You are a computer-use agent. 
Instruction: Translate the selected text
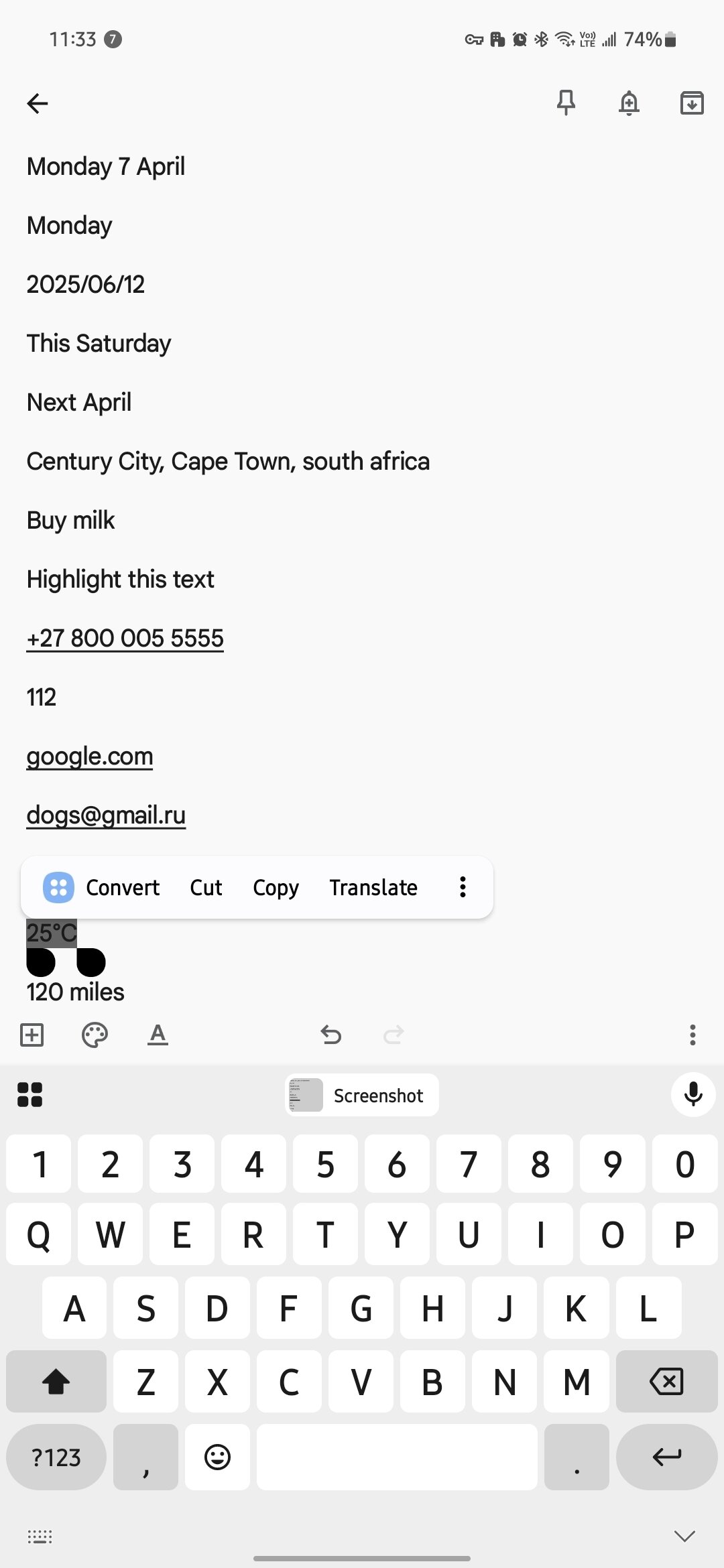coord(373,887)
